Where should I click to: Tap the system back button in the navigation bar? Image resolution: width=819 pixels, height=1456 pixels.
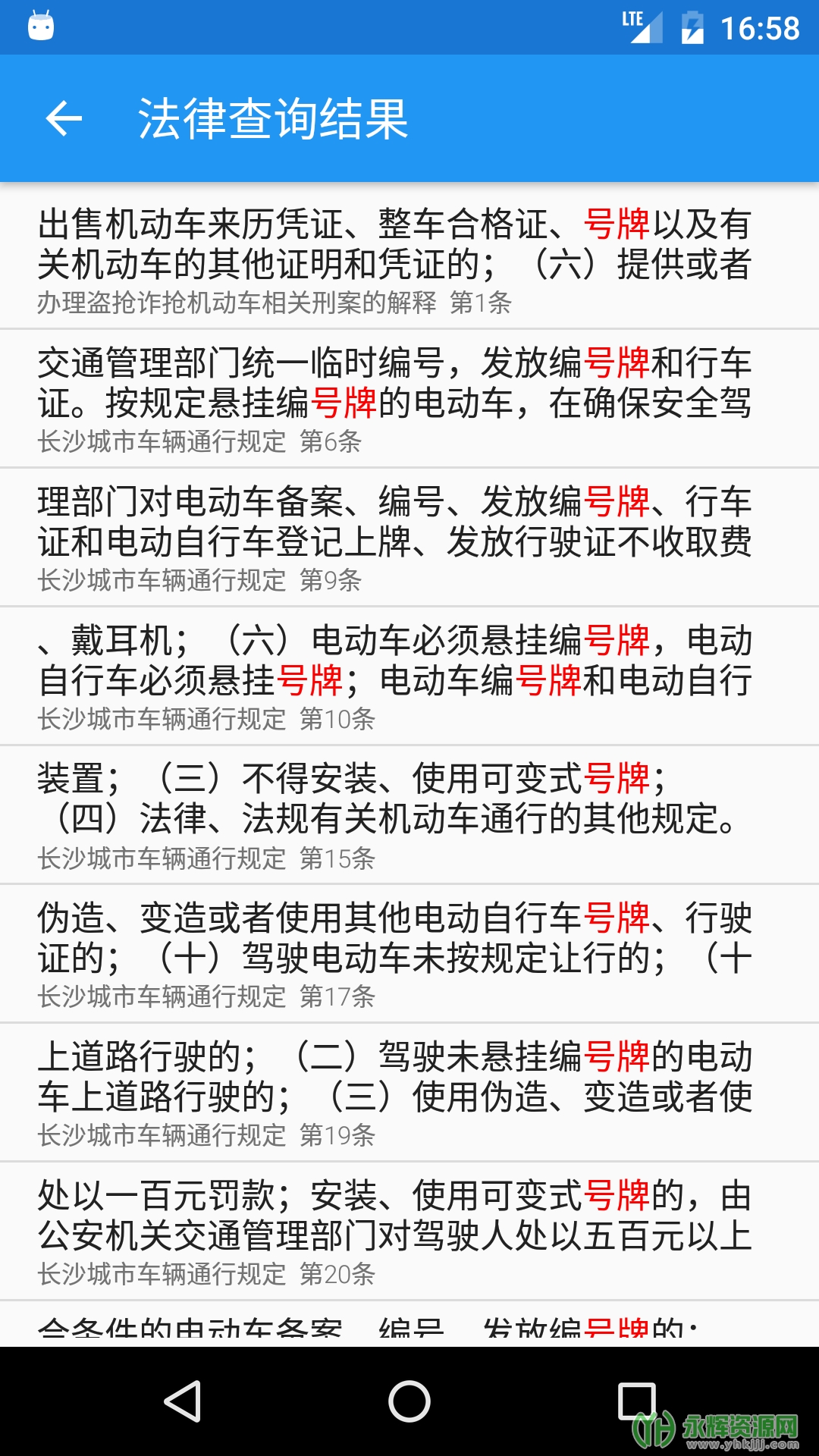tap(182, 1401)
